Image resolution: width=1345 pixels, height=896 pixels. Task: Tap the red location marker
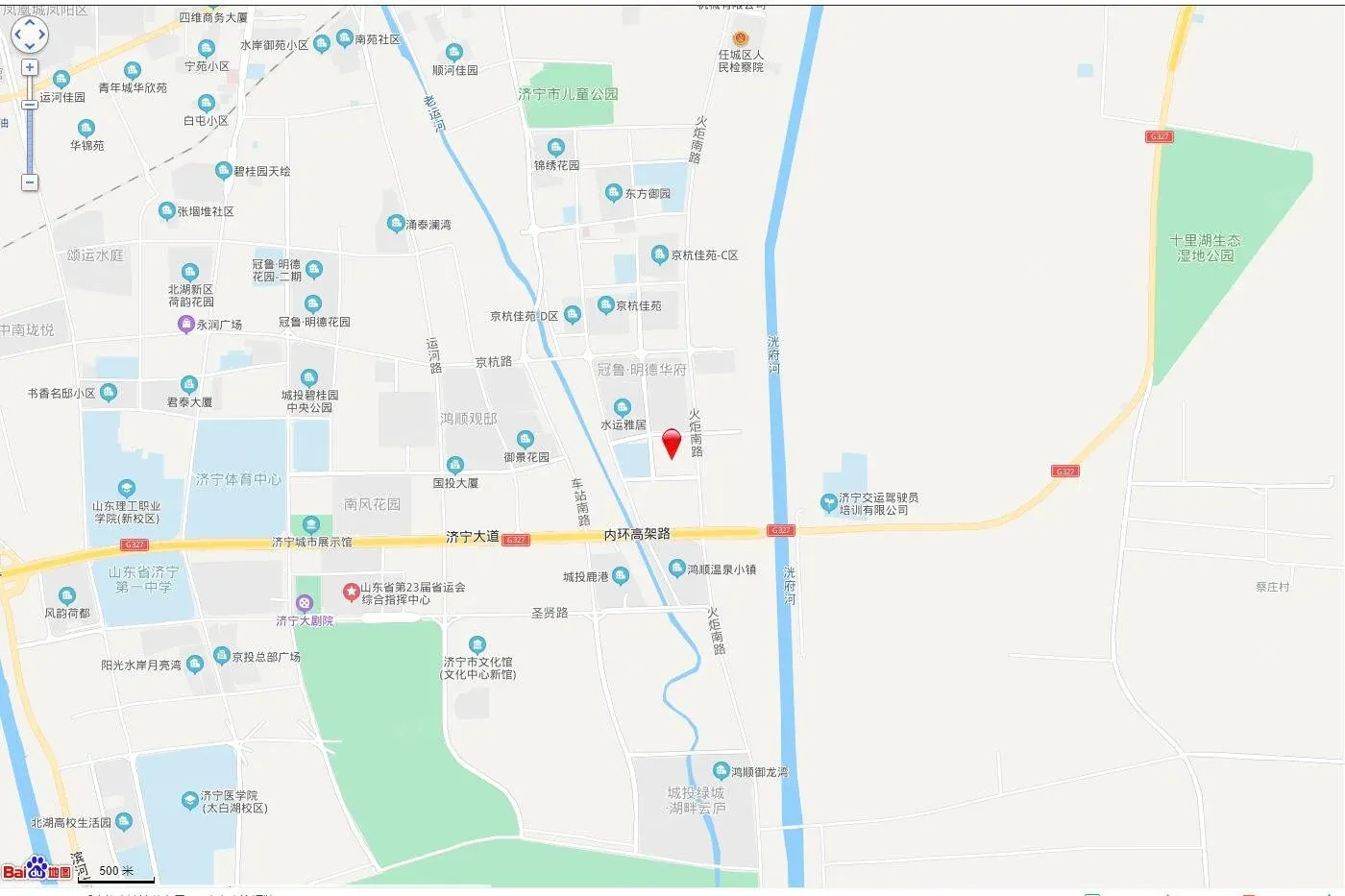pyautogui.click(x=672, y=443)
